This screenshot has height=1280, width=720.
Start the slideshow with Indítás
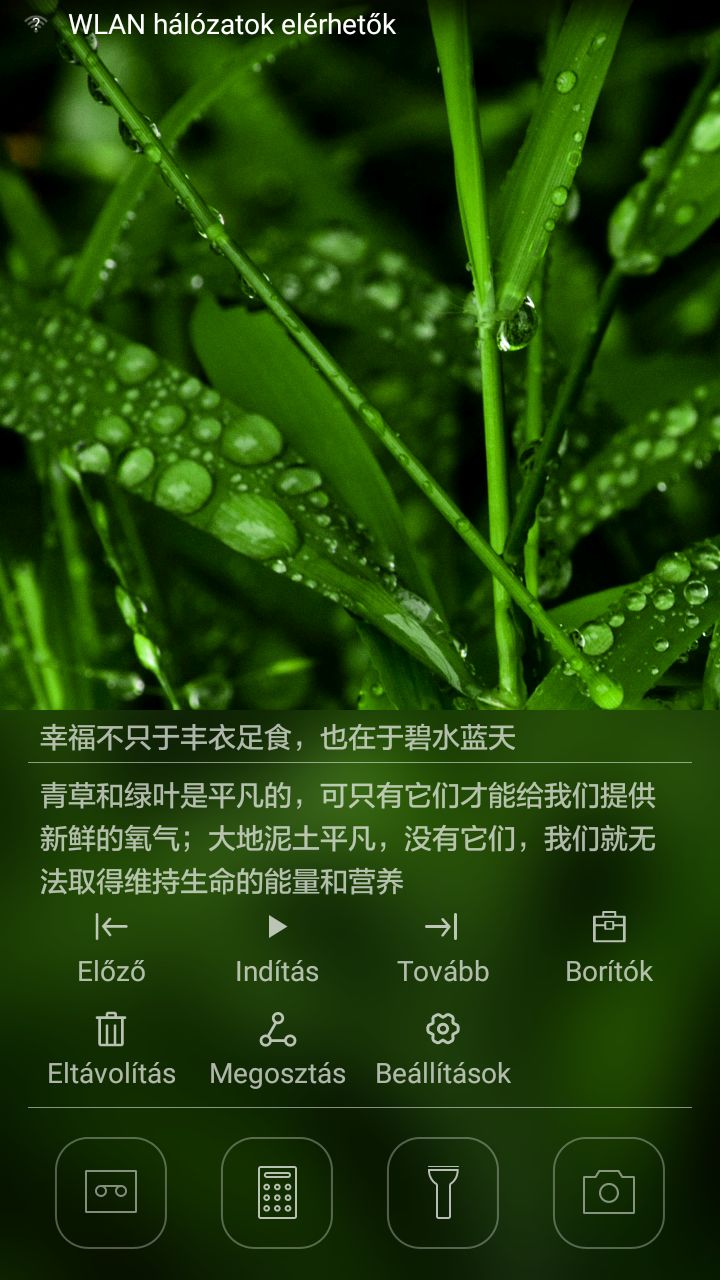(x=277, y=946)
